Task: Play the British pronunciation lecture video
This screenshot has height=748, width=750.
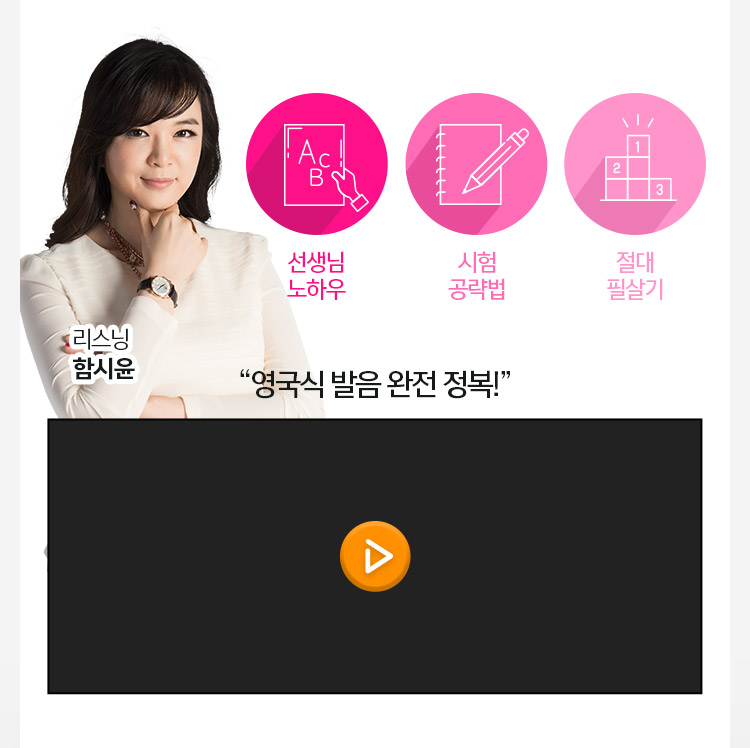Action: [x=375, y=556]
